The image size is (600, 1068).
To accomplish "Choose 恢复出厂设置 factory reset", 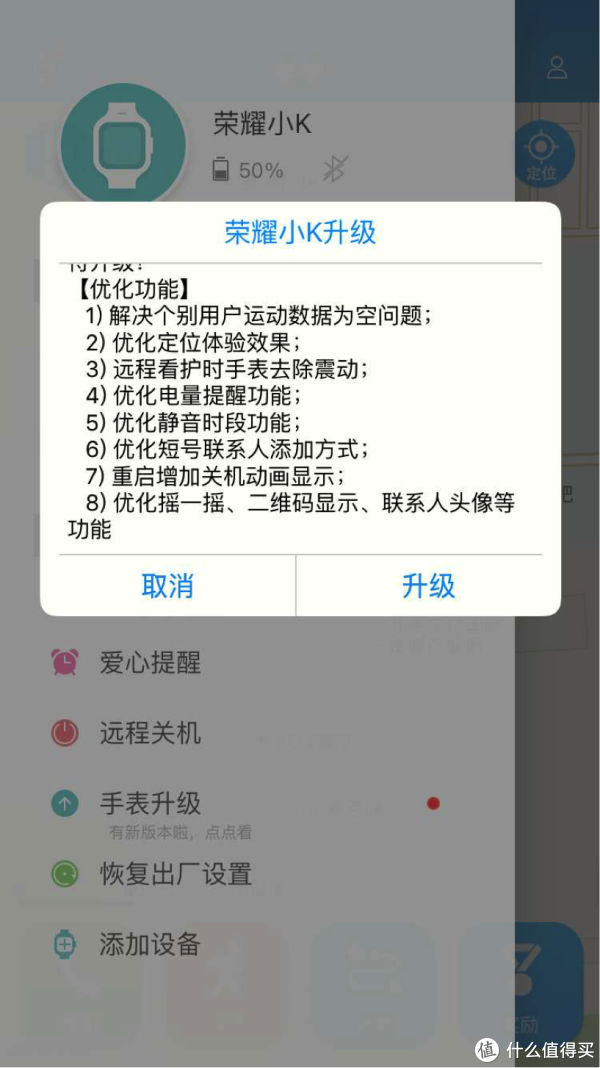I will click(175, 874).
